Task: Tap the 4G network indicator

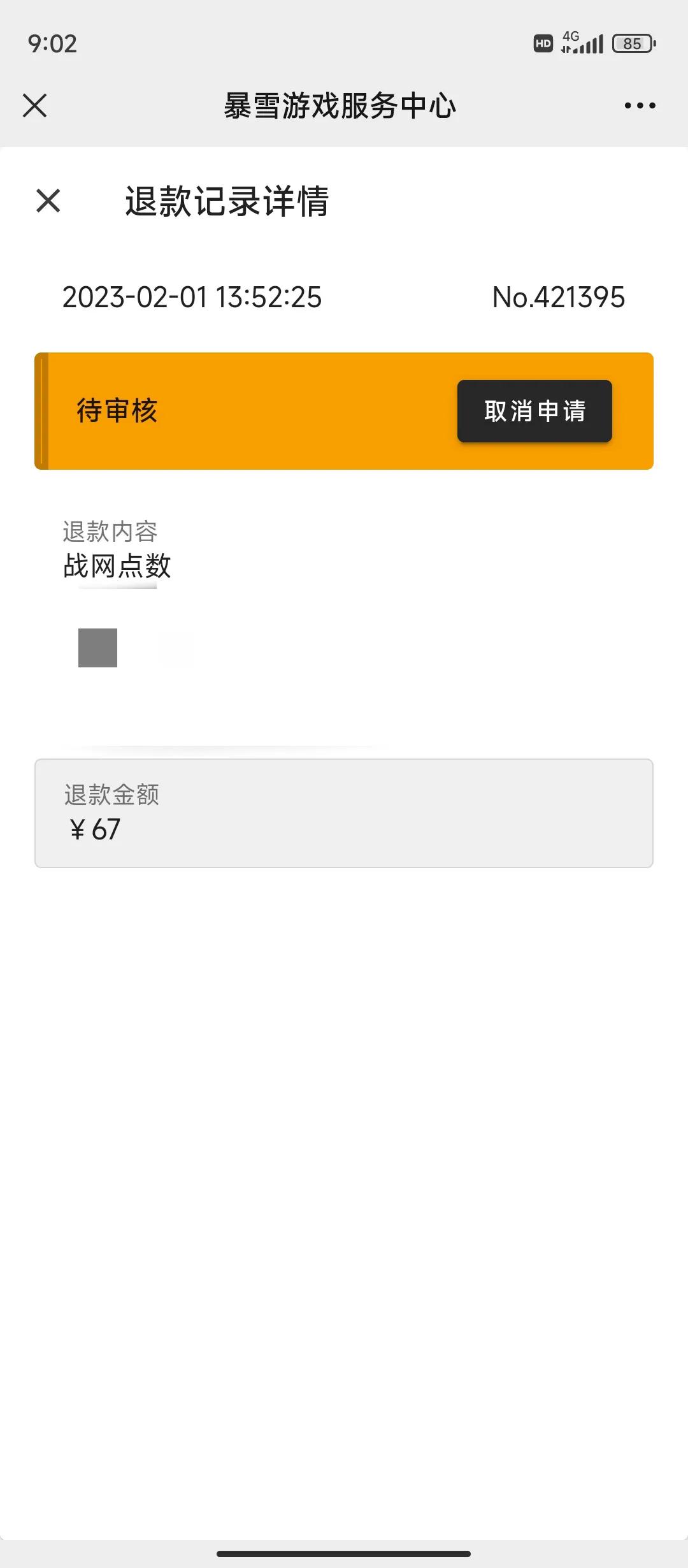Action: point(571,38)
